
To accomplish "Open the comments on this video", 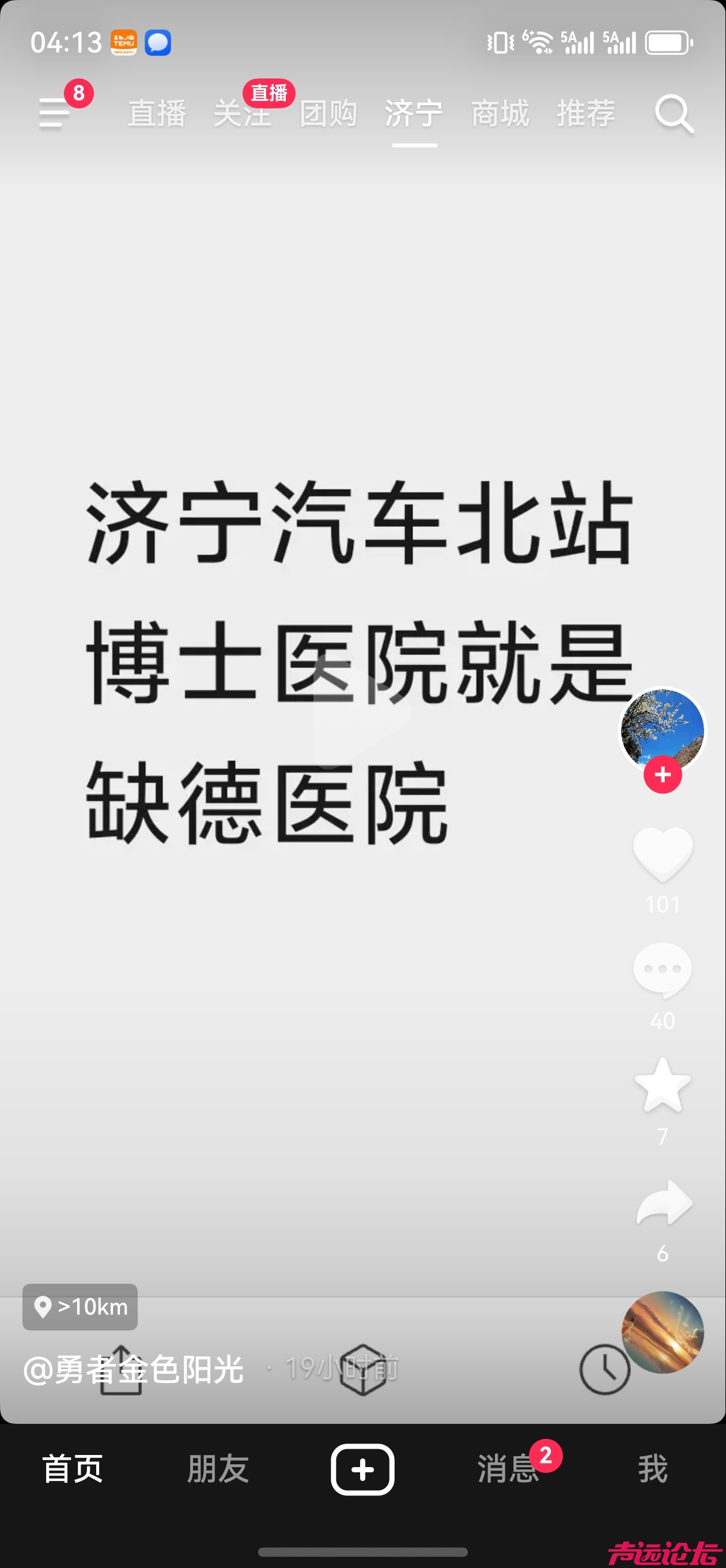I will point(663,970).
